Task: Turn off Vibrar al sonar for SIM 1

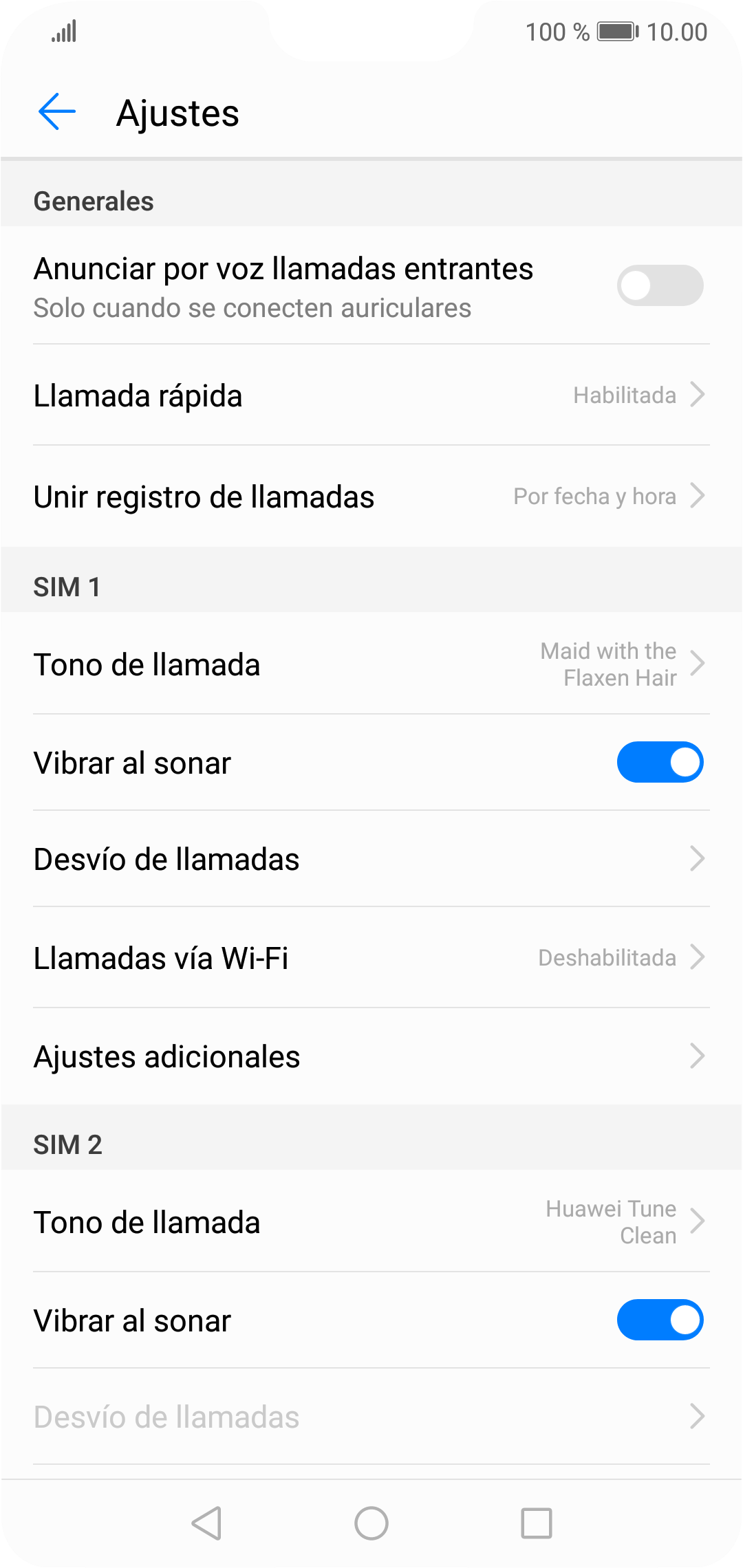Action: [660, 762]
